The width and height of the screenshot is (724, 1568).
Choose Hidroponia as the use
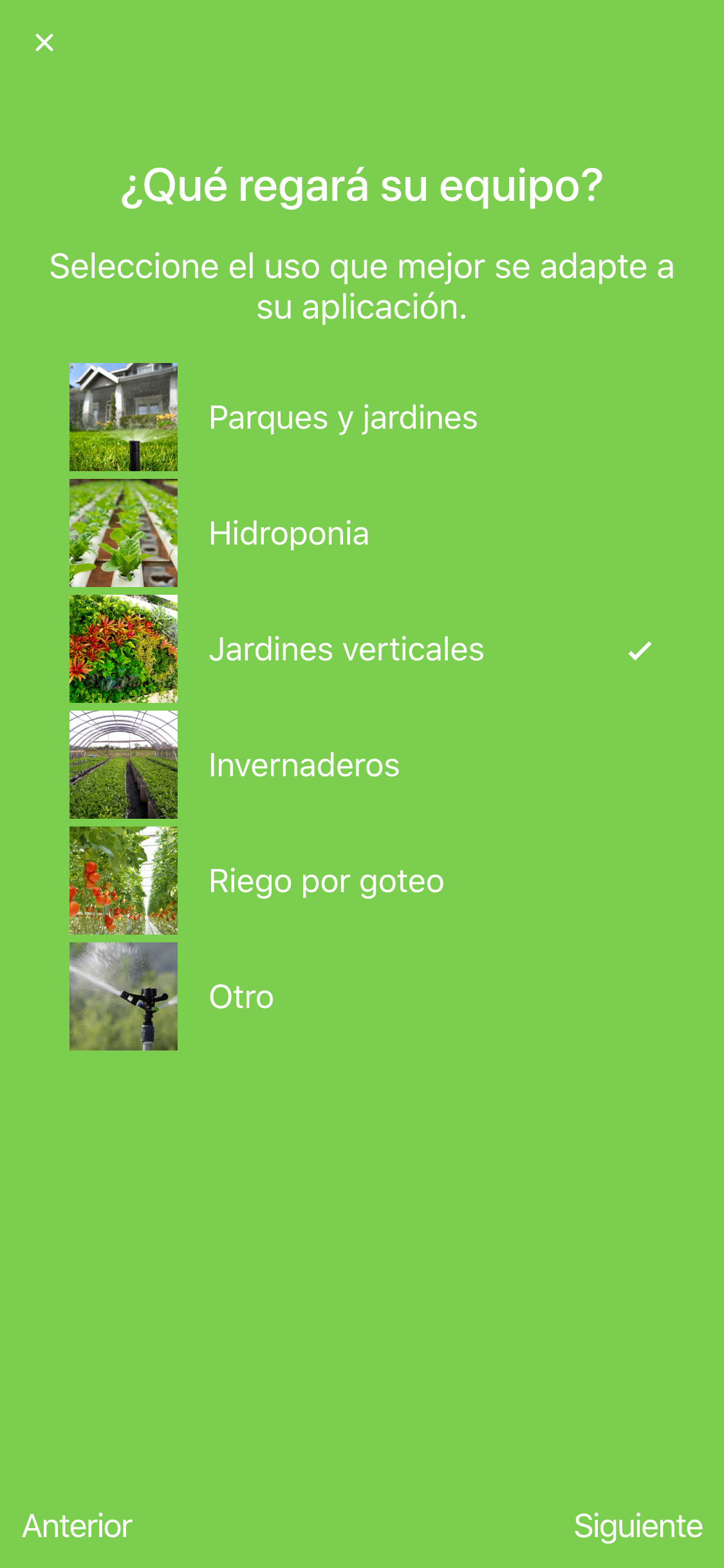(362, 533)
